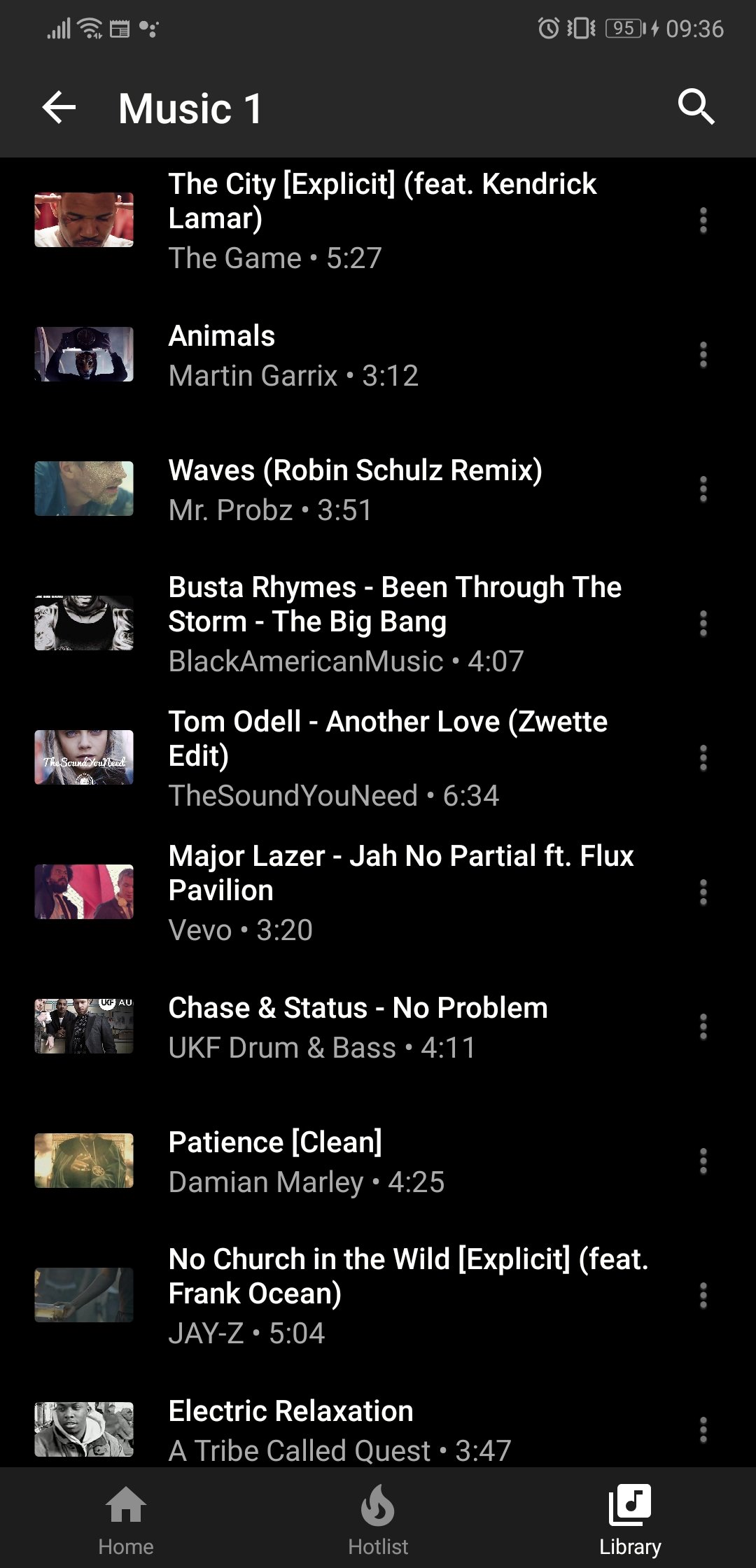Open options for The City track
The width and height of the screenshot is (756, 1568).
coord(703,220)
